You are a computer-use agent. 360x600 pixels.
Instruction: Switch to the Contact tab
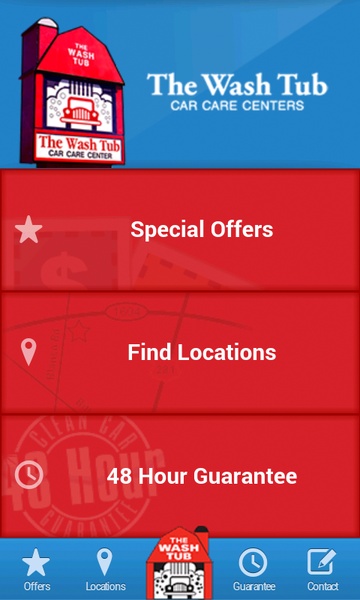[x=323, y=569]
